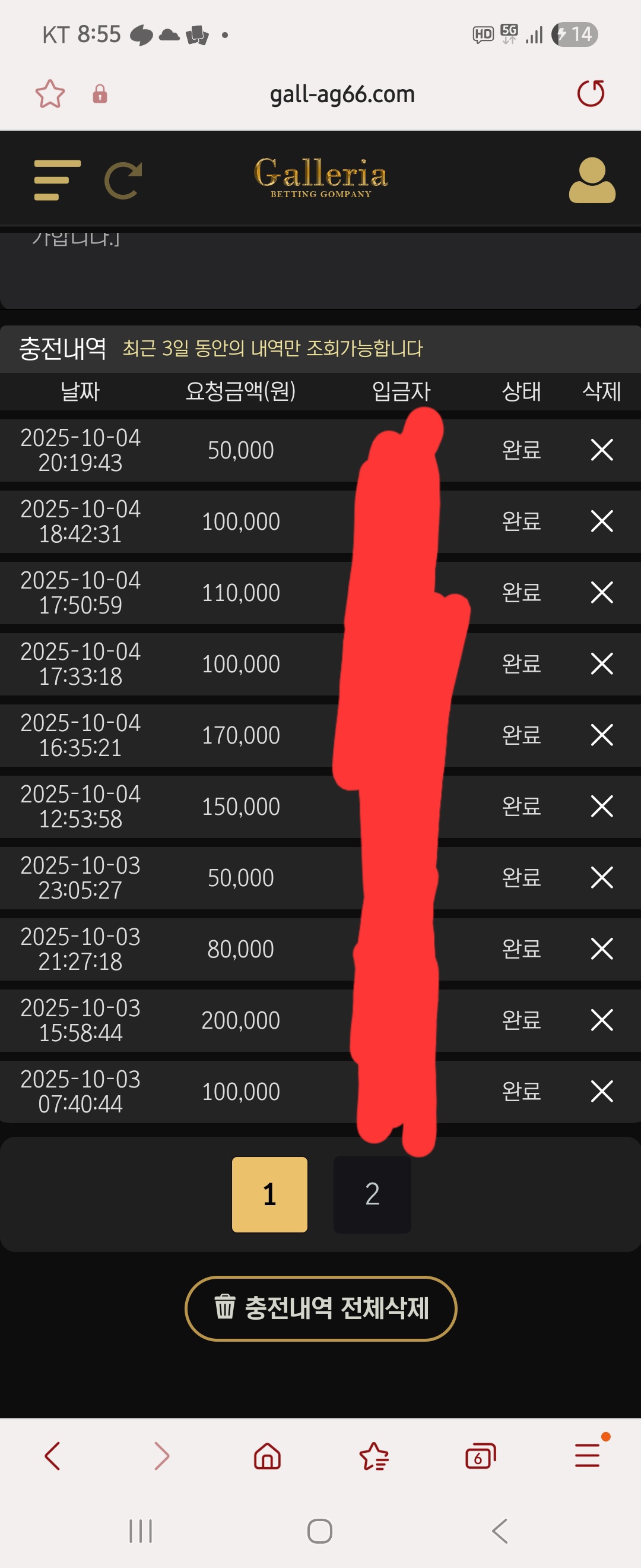Open the user profile icon
The image size is (641, 1568).
[x=592, y=180]
